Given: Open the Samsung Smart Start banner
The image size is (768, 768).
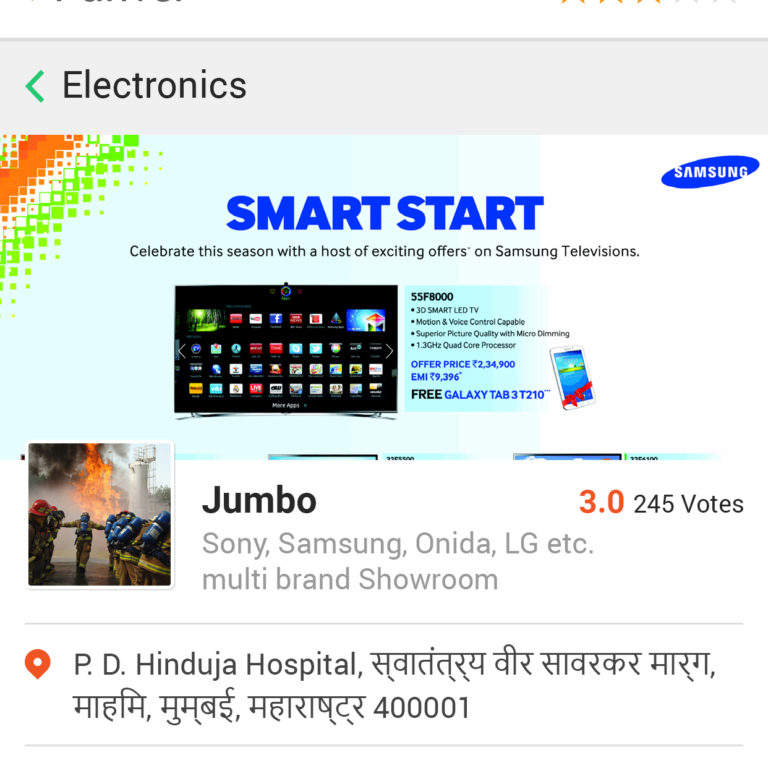Looking at the screenshot, I should (x=384, y=290).
